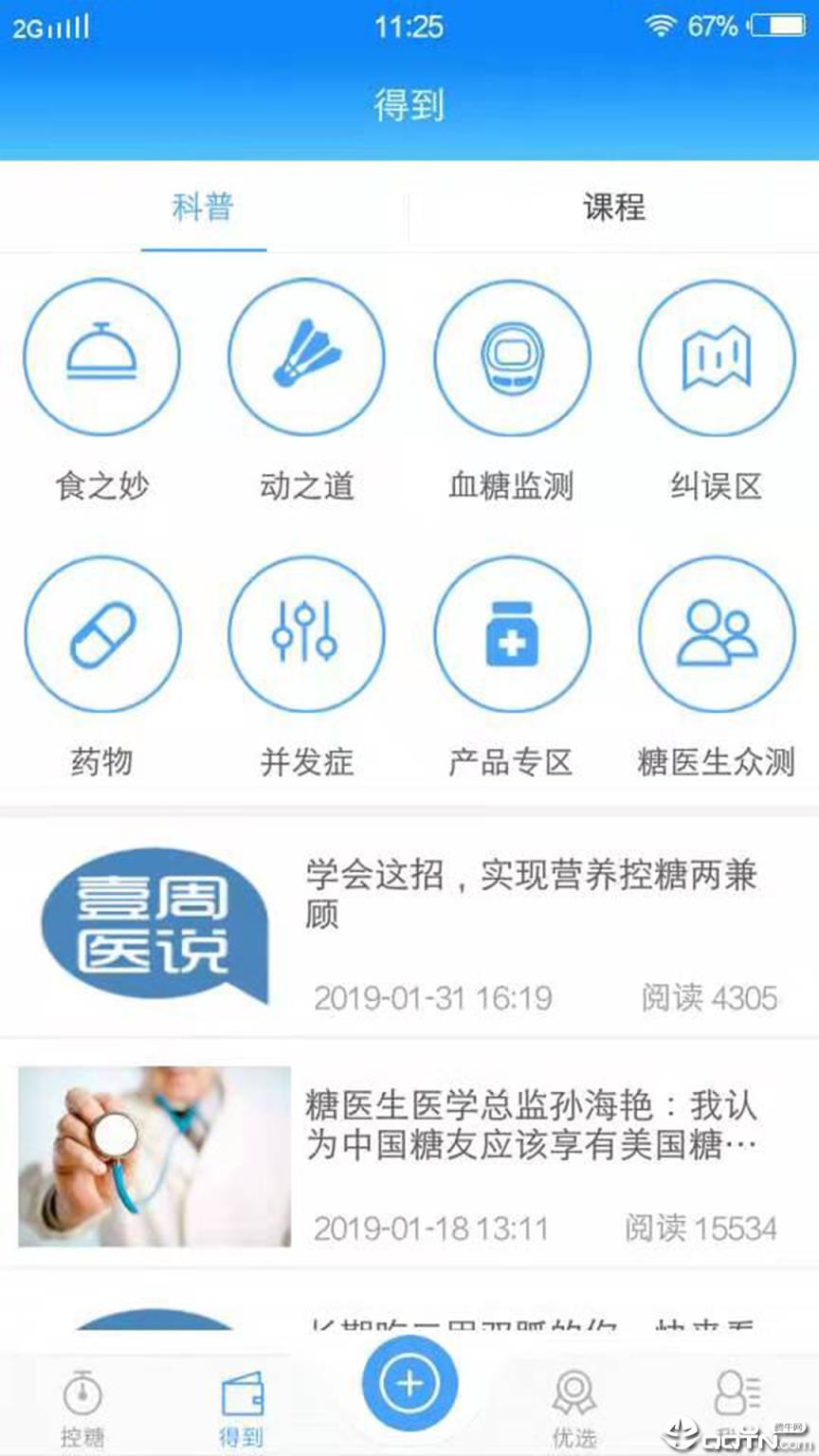This screenshot has width=819, height=1456.
Task: Select the 血糖监测 glucose meter icon
Action: (x=512, y=355)
